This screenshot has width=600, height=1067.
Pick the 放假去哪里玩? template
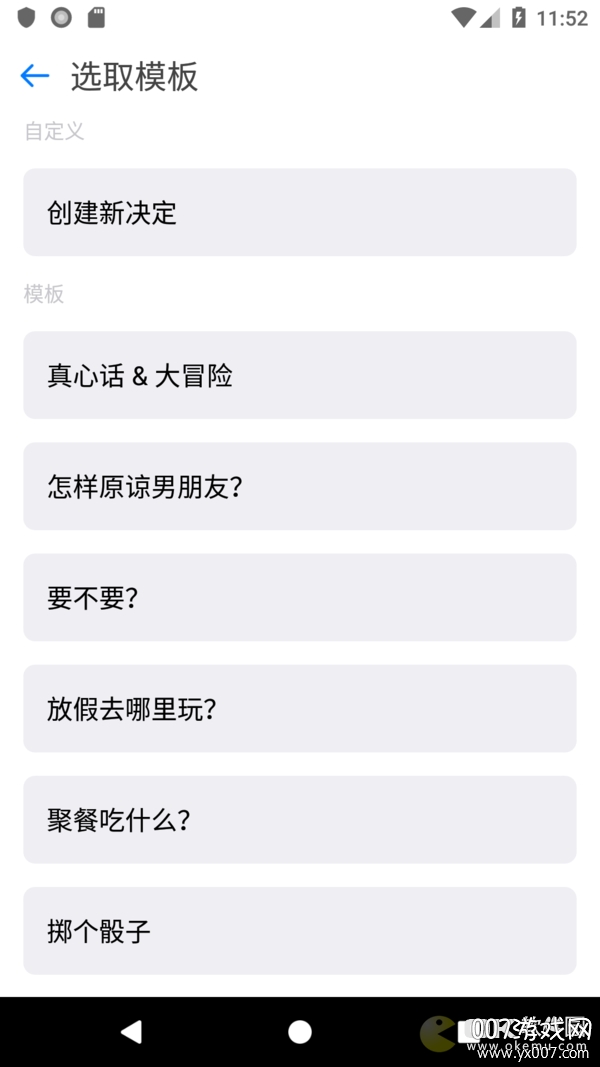tap(300, 708)
